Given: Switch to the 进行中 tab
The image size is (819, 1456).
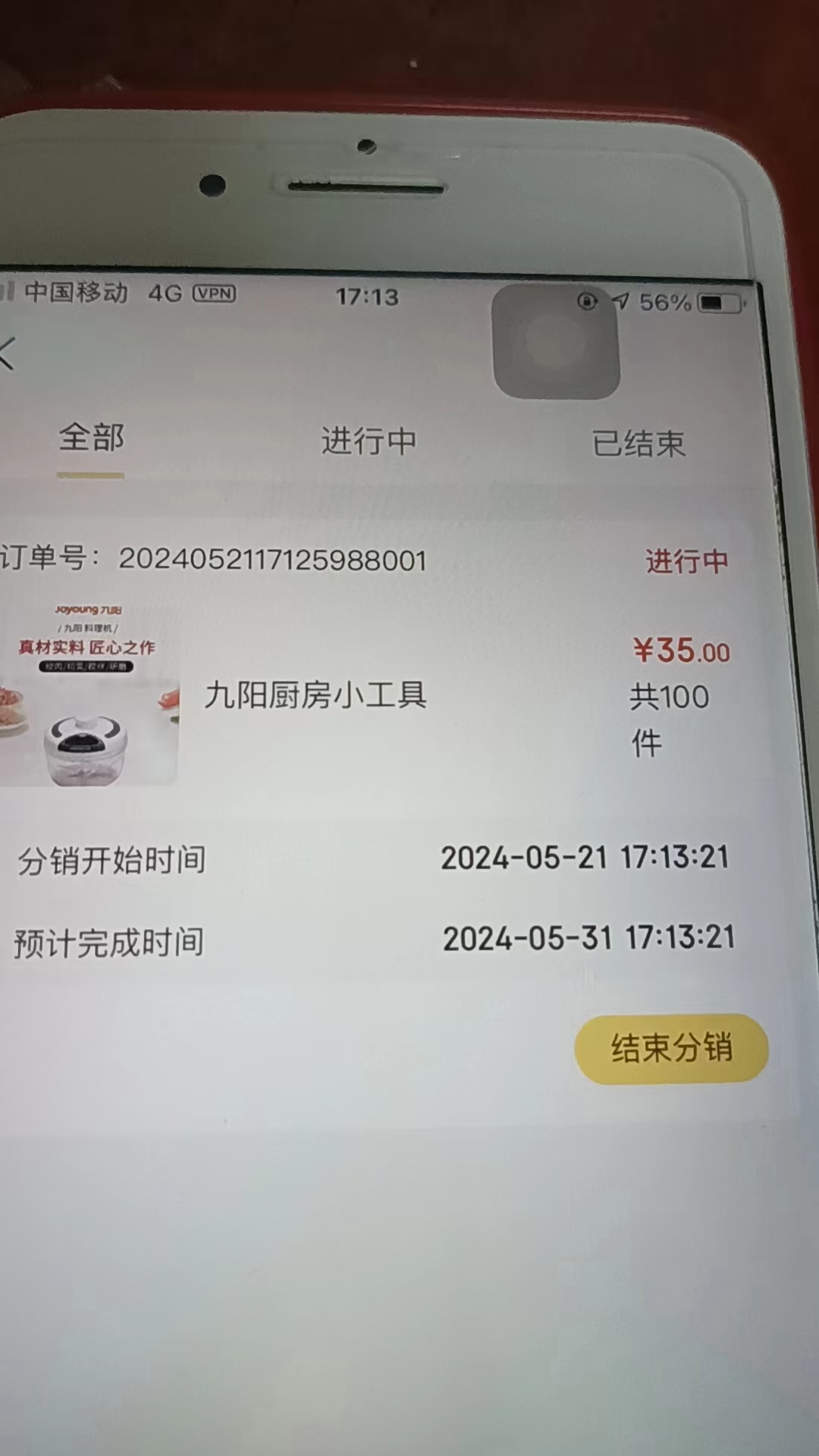Looking at the screenshot, I should (x=369, y=441).
